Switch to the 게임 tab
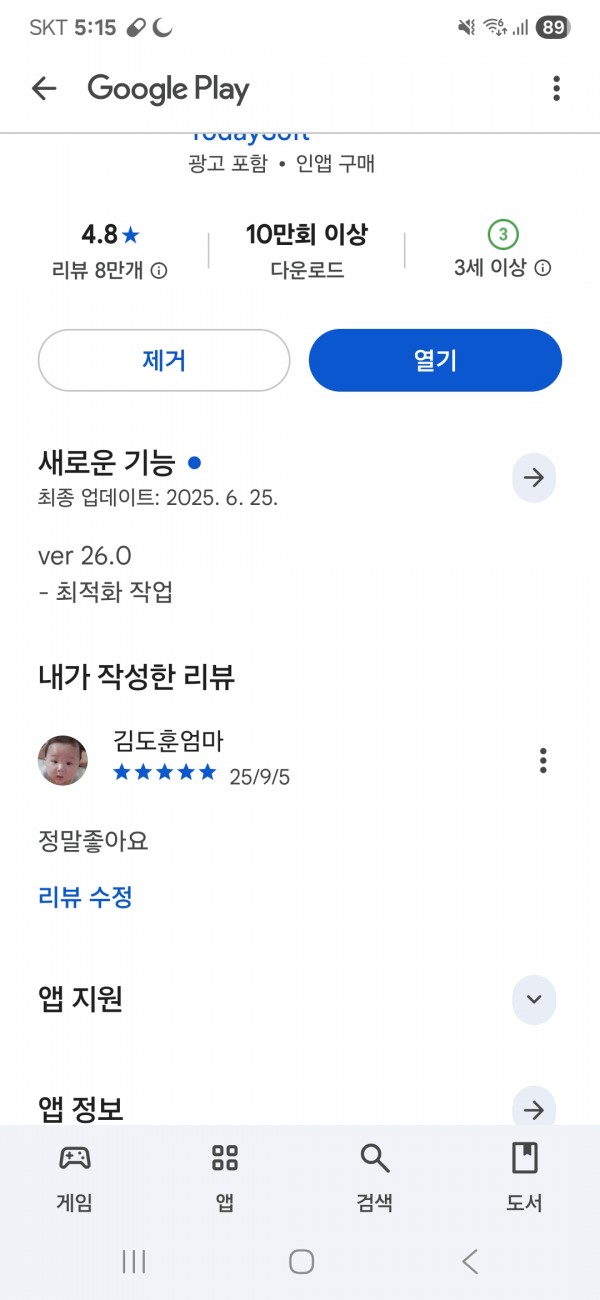 (74, 1176)
